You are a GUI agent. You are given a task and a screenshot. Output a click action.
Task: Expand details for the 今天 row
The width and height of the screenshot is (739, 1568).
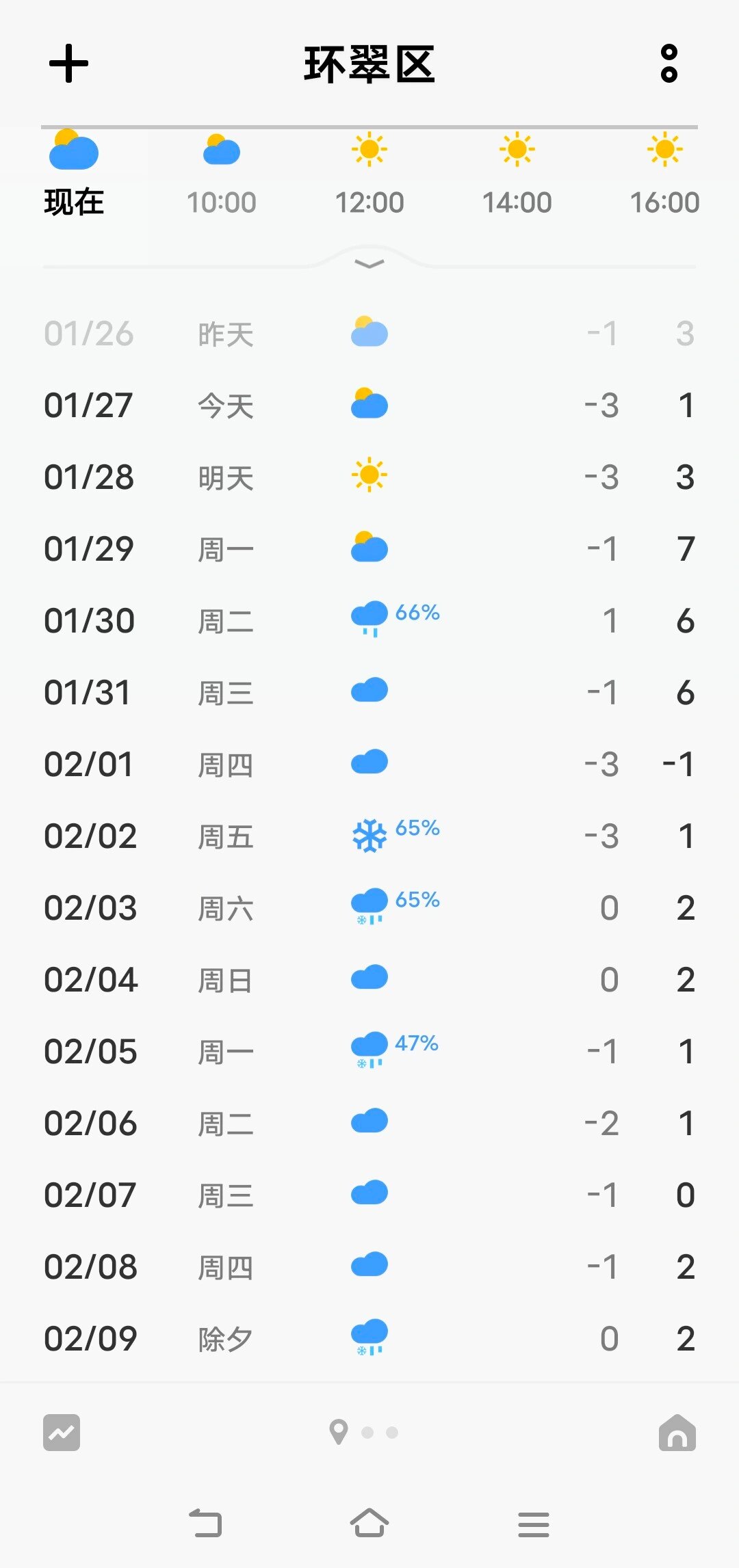click(369, 405)
